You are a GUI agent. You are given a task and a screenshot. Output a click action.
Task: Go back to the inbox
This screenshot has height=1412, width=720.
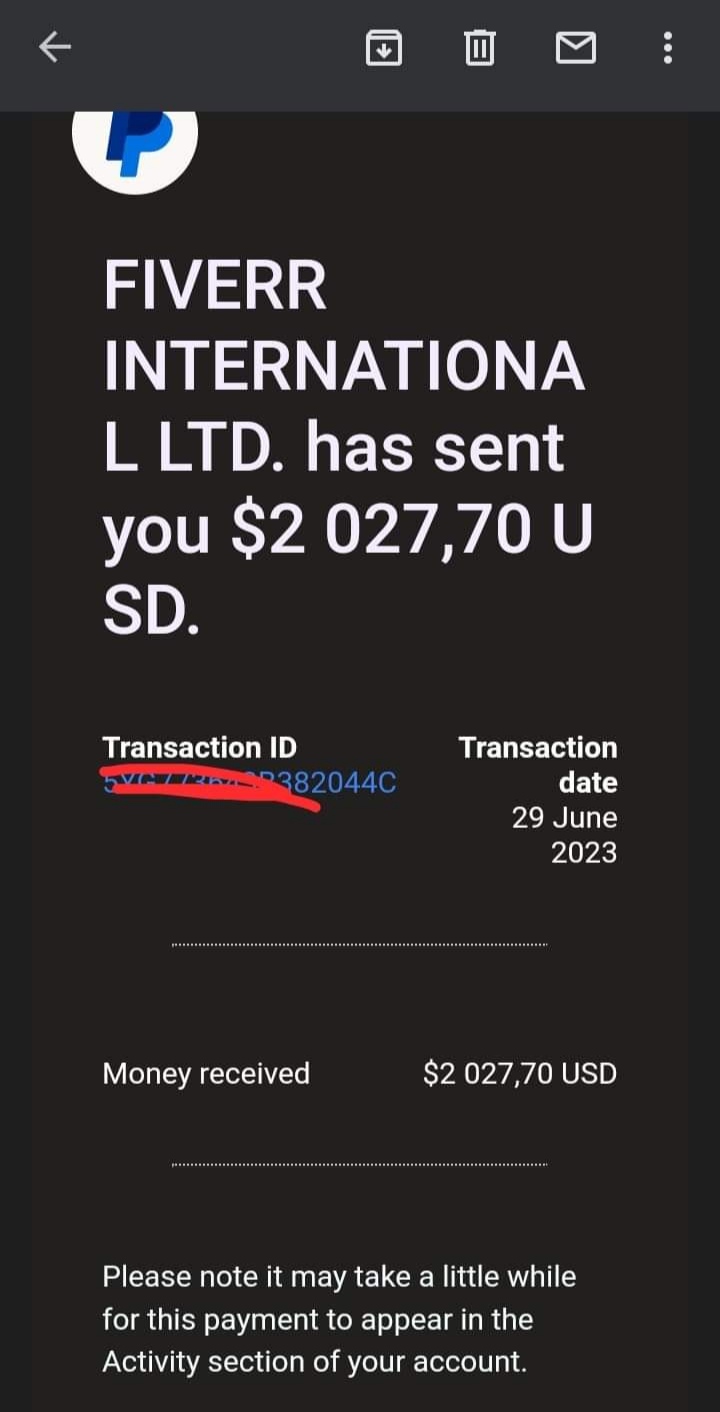pyautogui.click(x=55, y=47)
